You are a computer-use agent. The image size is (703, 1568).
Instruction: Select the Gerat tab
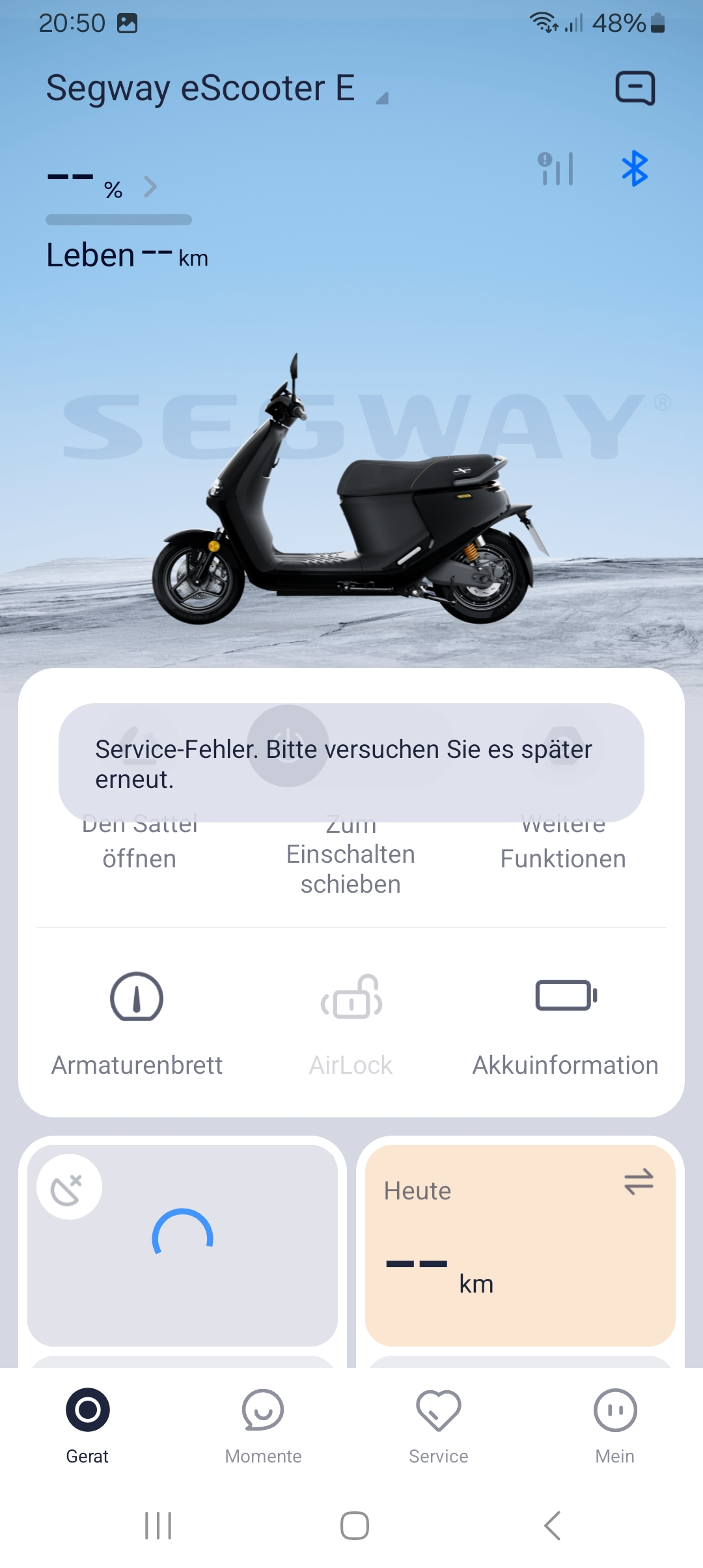coord(87,1426)
